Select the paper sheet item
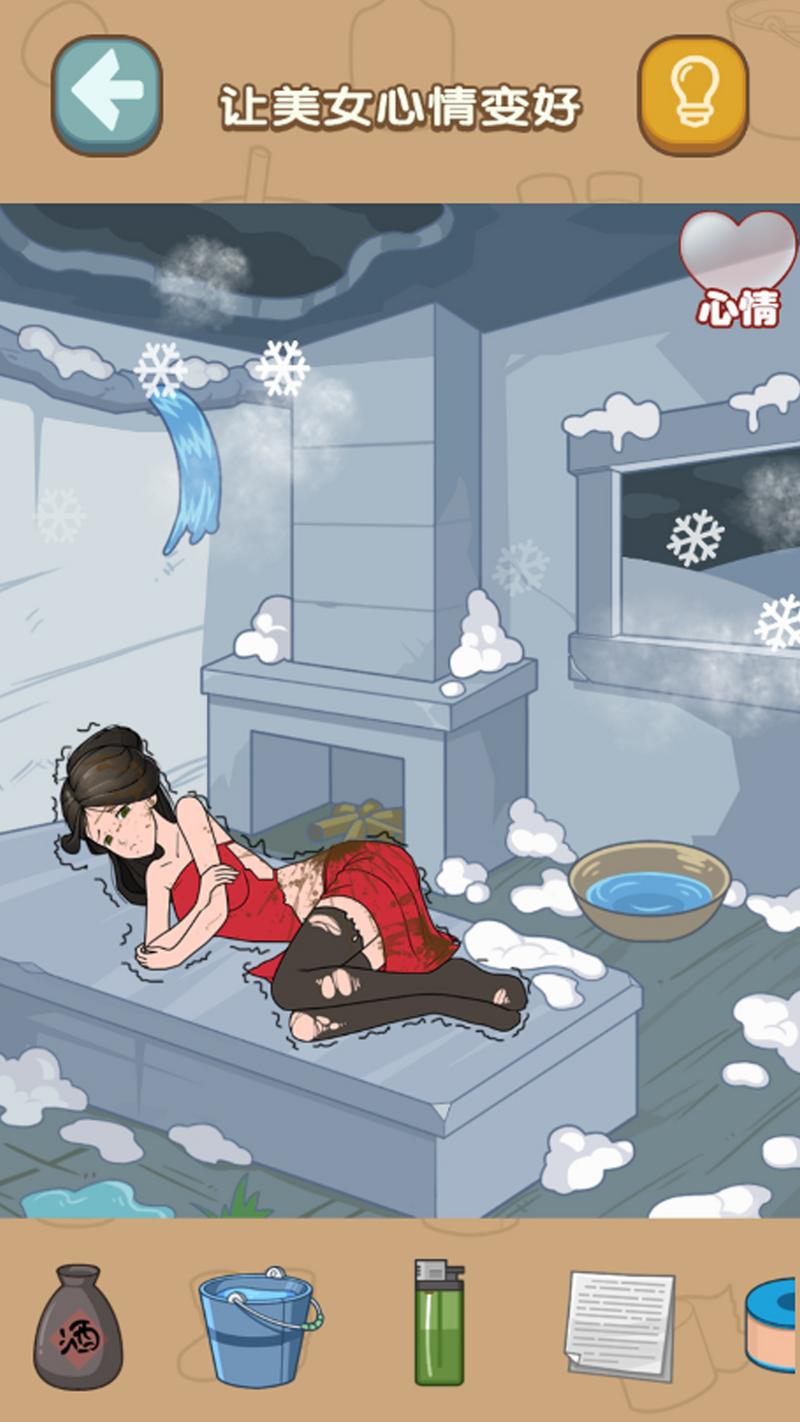This screenshot has height=1422, width=800. (619, 1325)
